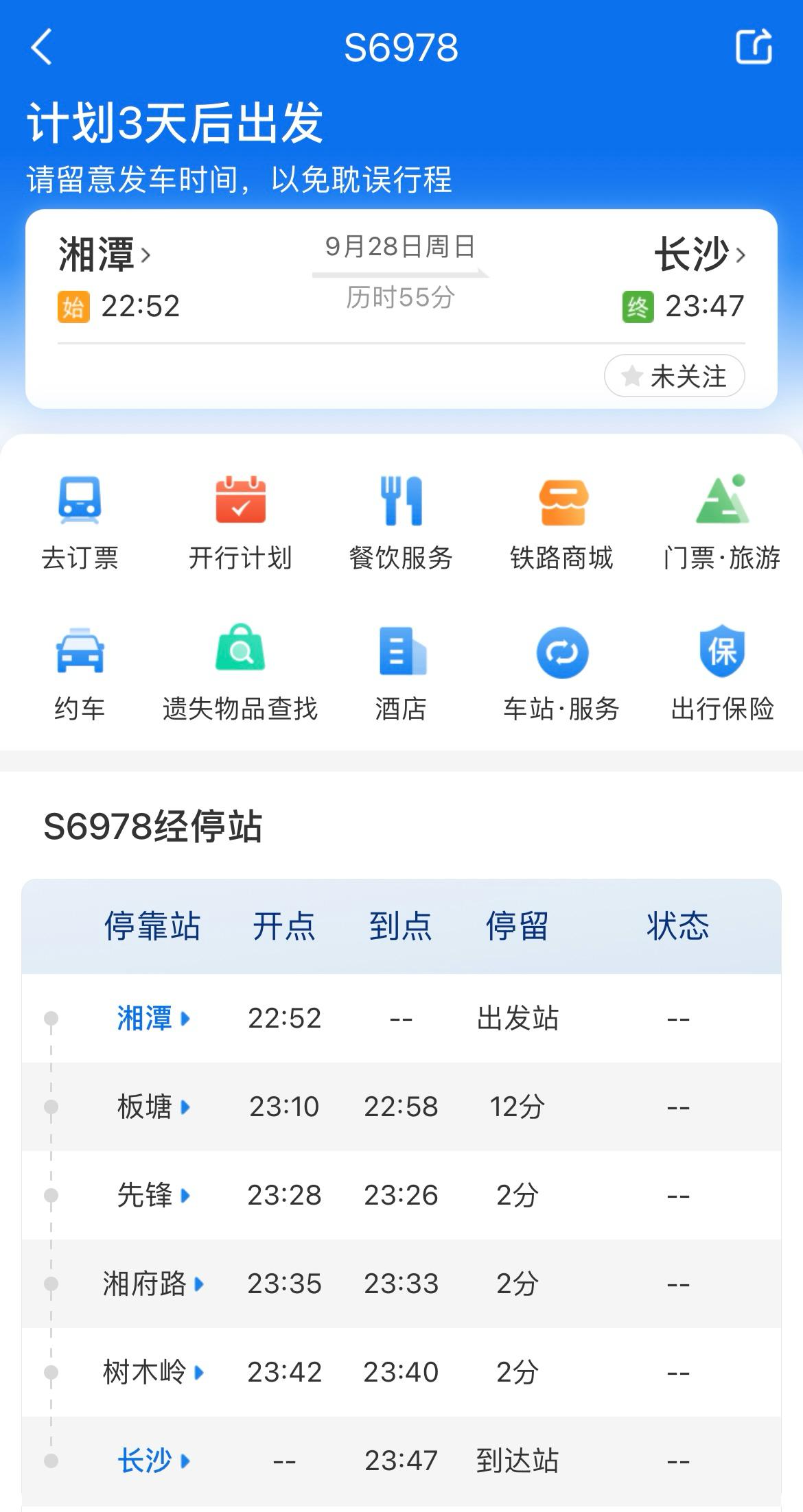Open the 铁路商城 railway mall icon
The image size is (803, 1512).
tap(562, 521)
